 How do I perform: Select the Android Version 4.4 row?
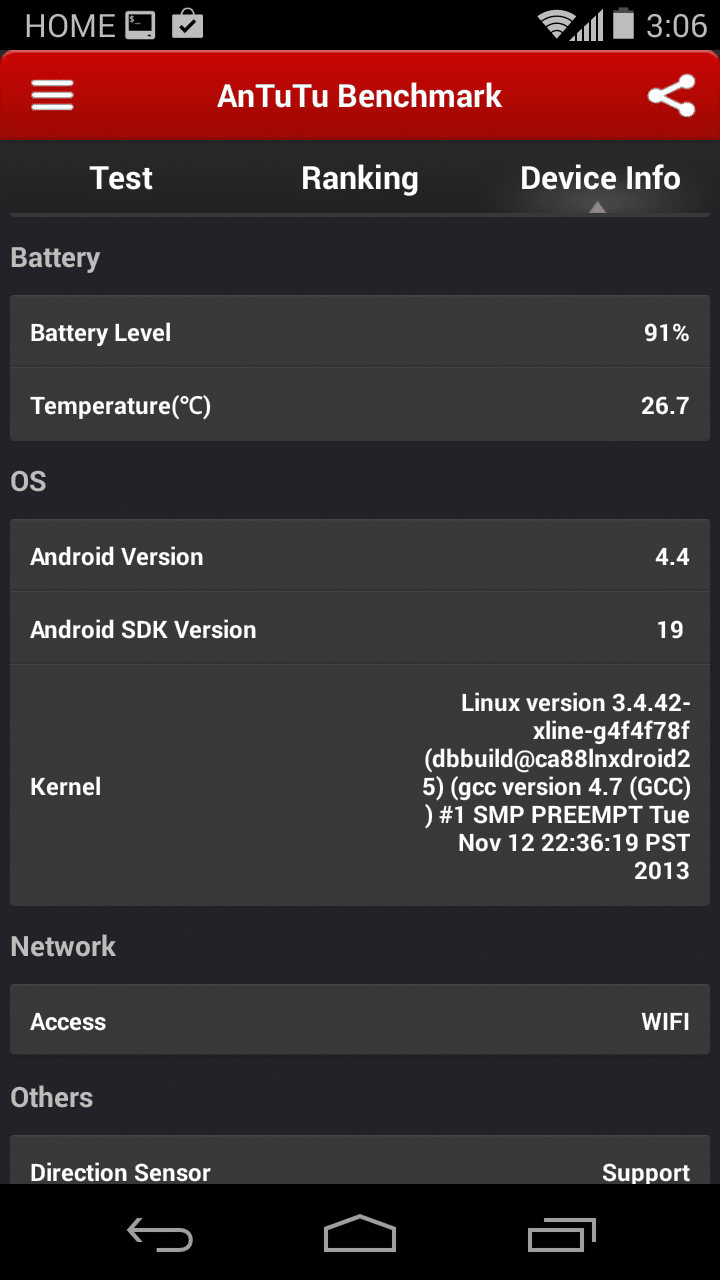click(x=359, y=556)
